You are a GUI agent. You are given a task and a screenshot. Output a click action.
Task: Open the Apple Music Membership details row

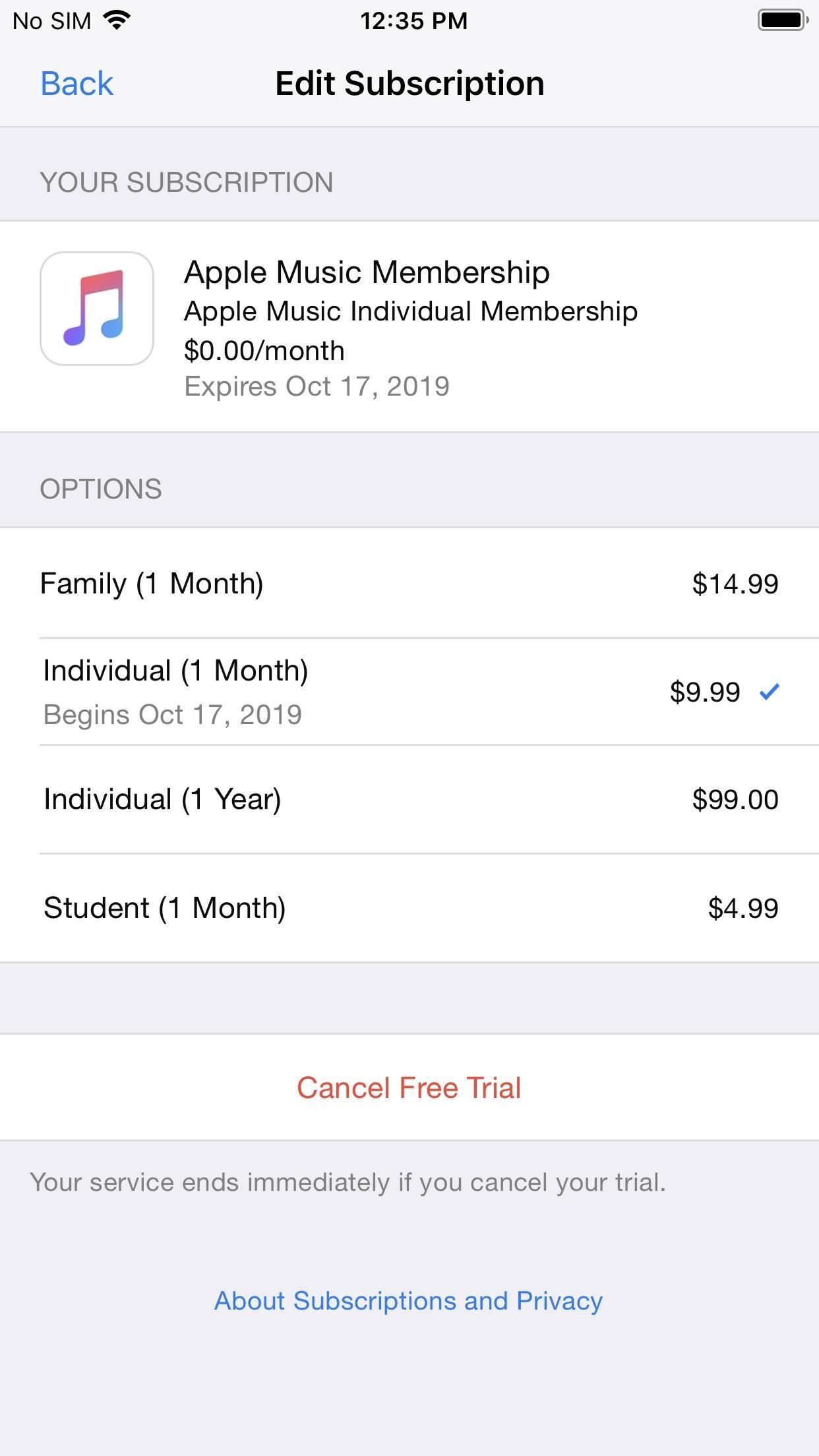(409, 323)
